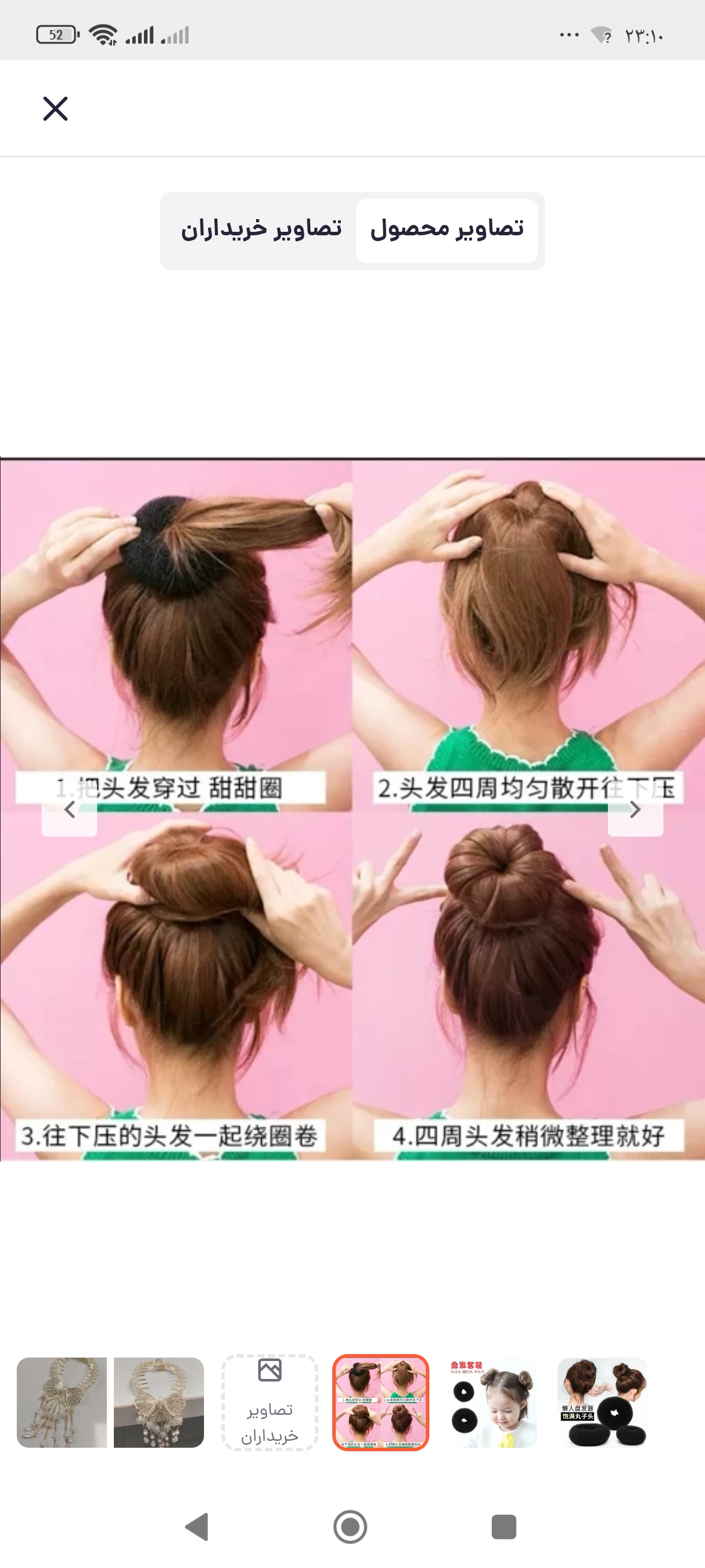Viewport: 705px width, 1568px height.
Task: Open the four-step hair bun tutorial thumbnail
Action: tap(381, 1402)
